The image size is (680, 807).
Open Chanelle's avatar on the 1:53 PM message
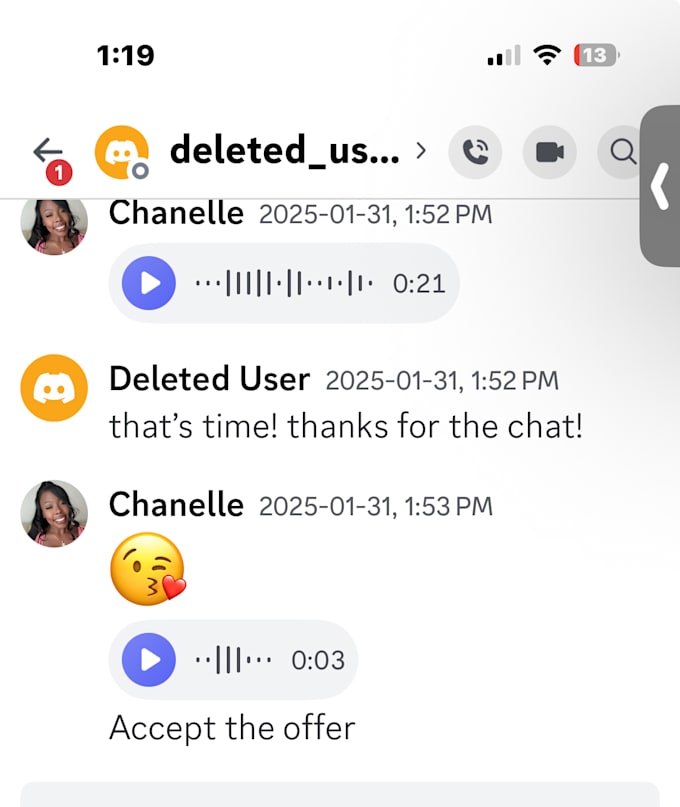click(x=54, y=514)
